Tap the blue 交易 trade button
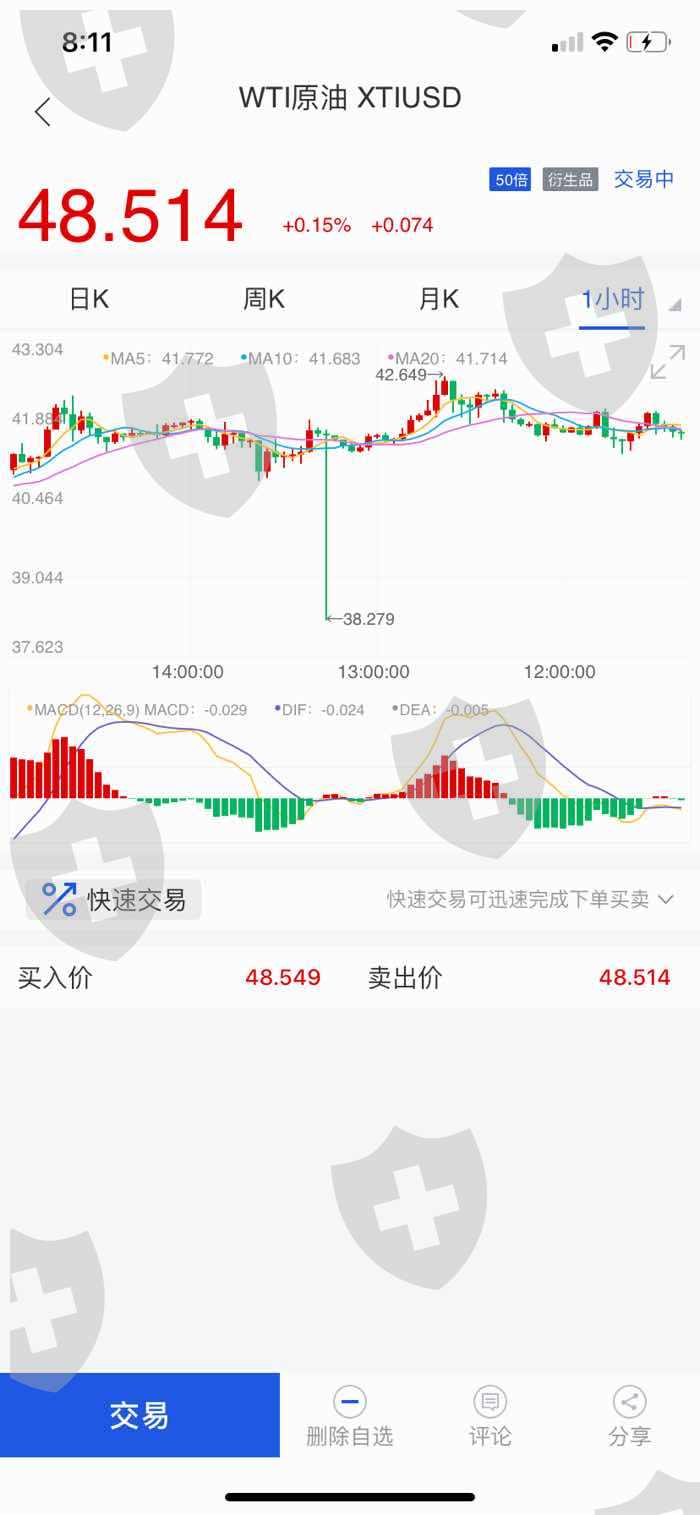This screenshot has width=700, height=1515. (140, 1415)
